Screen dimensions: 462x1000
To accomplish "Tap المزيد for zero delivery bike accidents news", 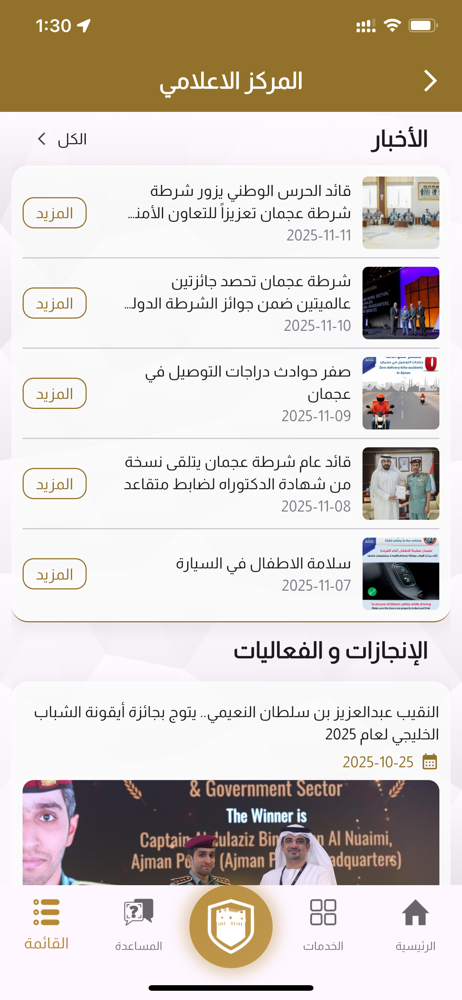I will [55, 393].
